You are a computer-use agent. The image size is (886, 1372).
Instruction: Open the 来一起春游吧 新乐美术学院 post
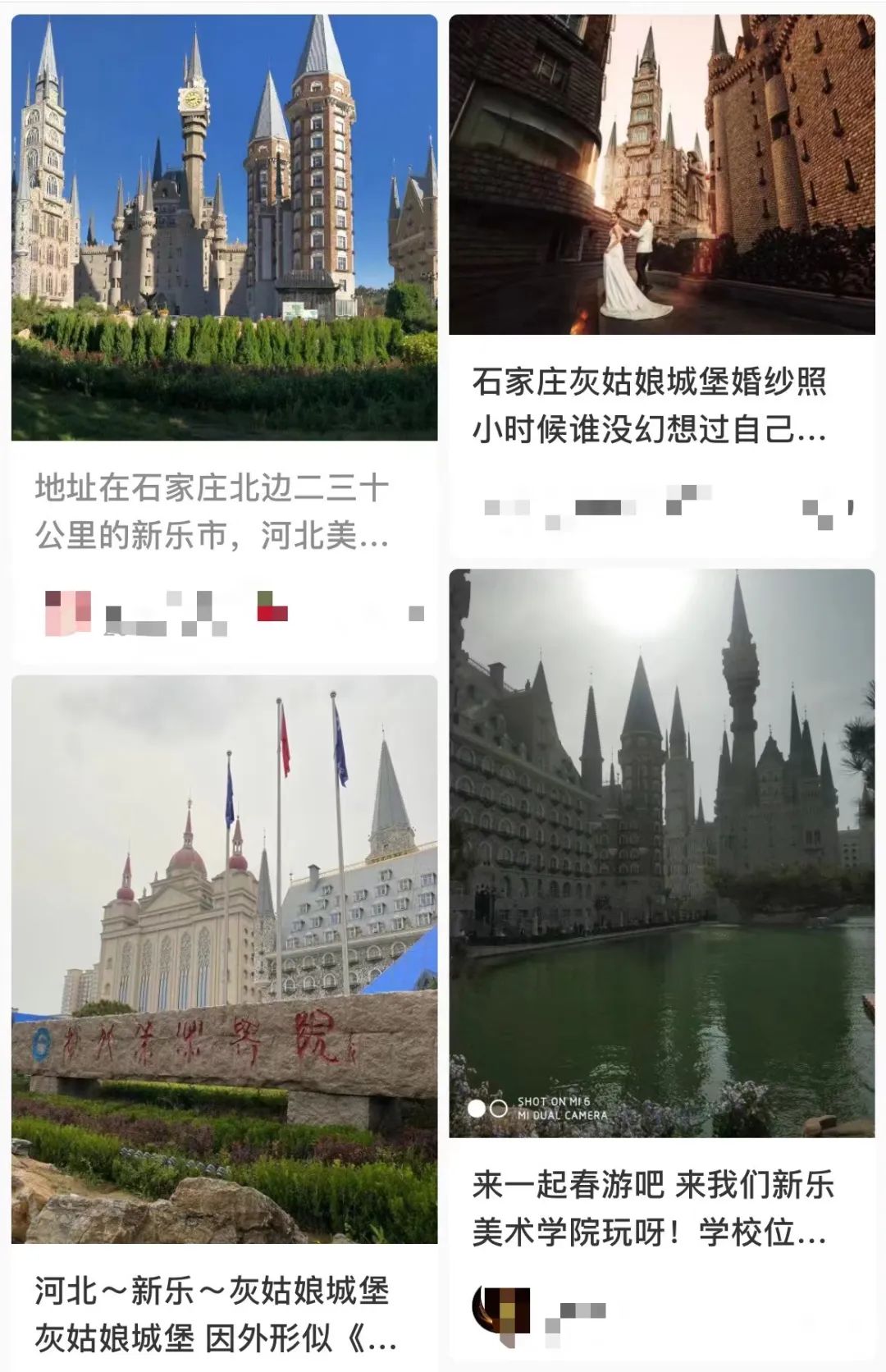653,1208
